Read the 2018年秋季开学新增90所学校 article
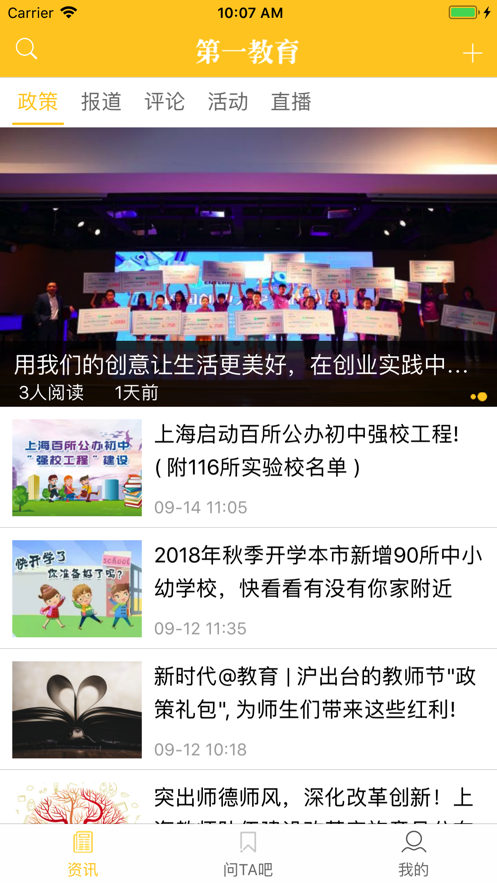 [x=248, y=588]
